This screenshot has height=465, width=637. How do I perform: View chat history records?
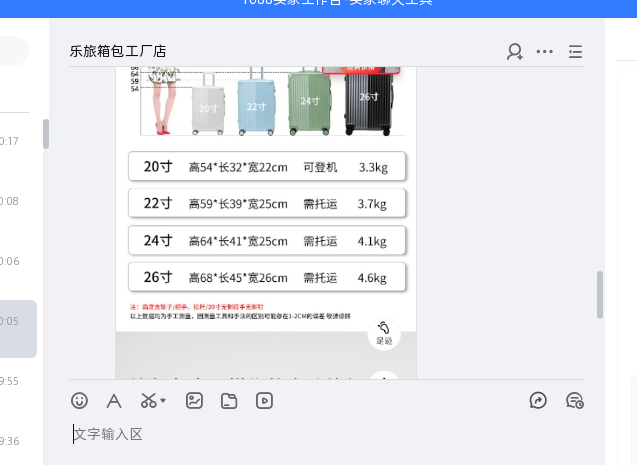pyautogui.click(x=575, y=401)
